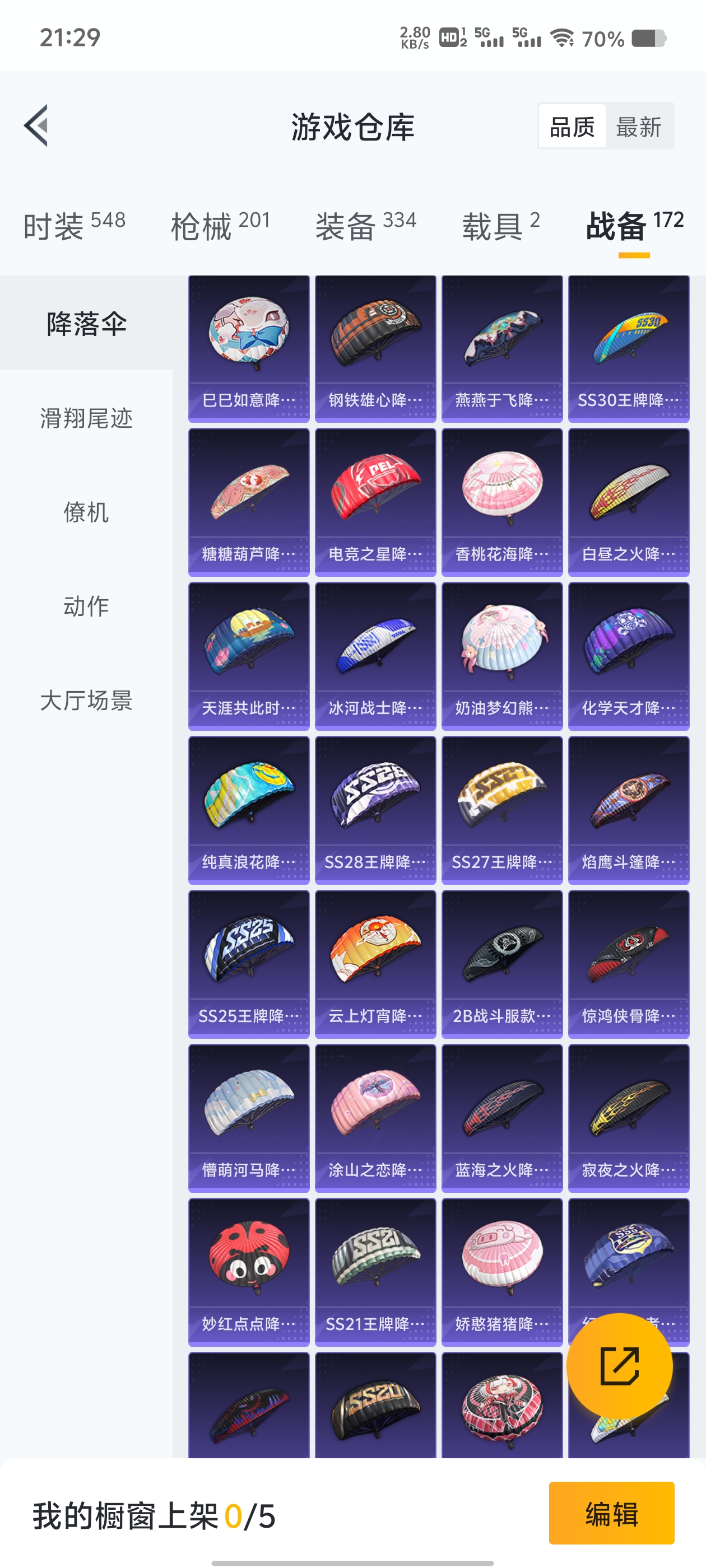706x1568 pixels.
Task: Switch to the 装备 tab
Action: pyautogui.click(x=366, y=226)
